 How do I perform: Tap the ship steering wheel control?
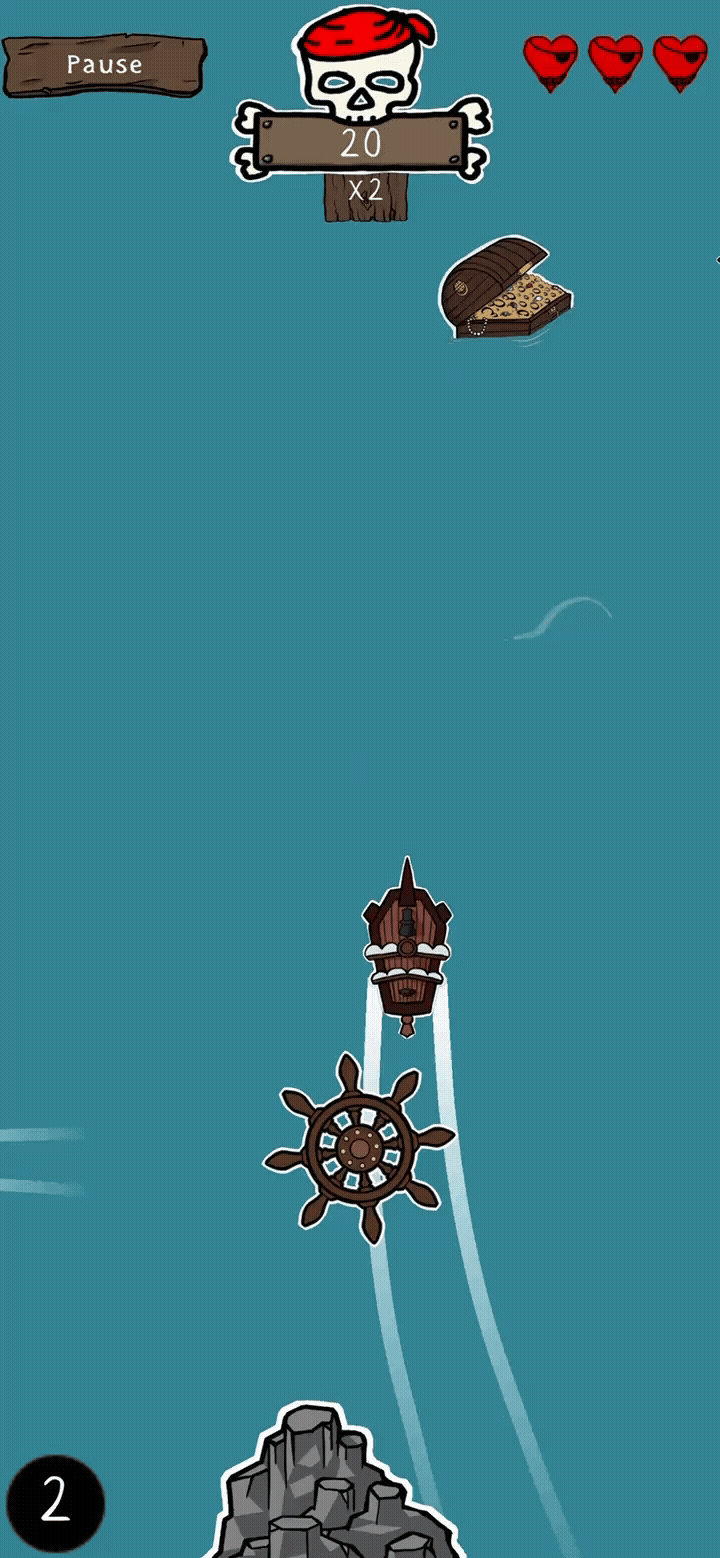[359, 1147]
